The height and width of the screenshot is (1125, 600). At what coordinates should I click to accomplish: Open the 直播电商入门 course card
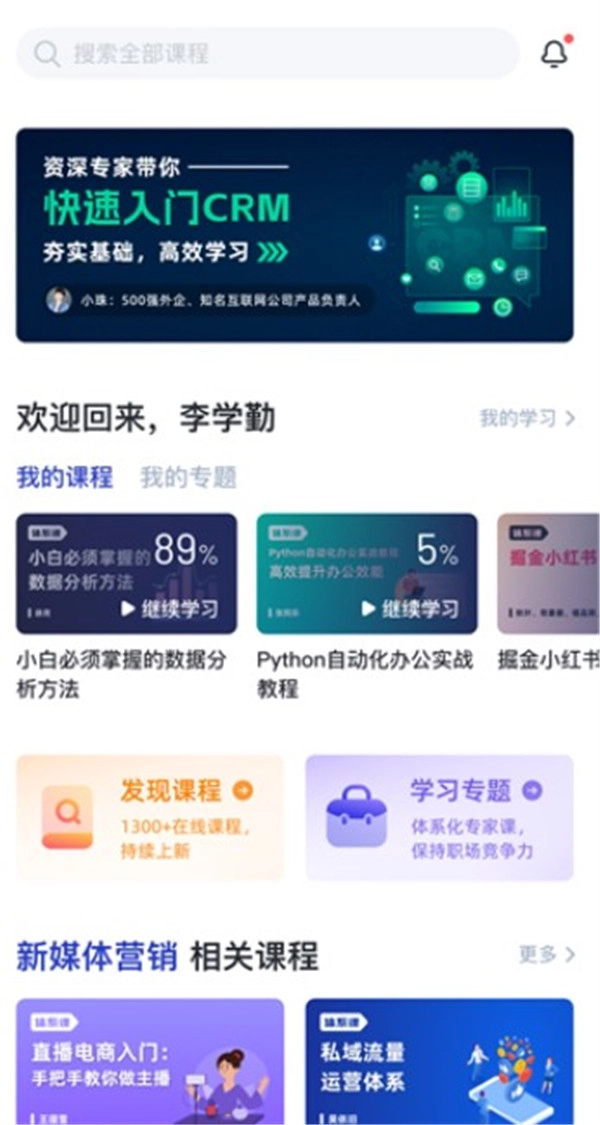(x=150, y=1060)
